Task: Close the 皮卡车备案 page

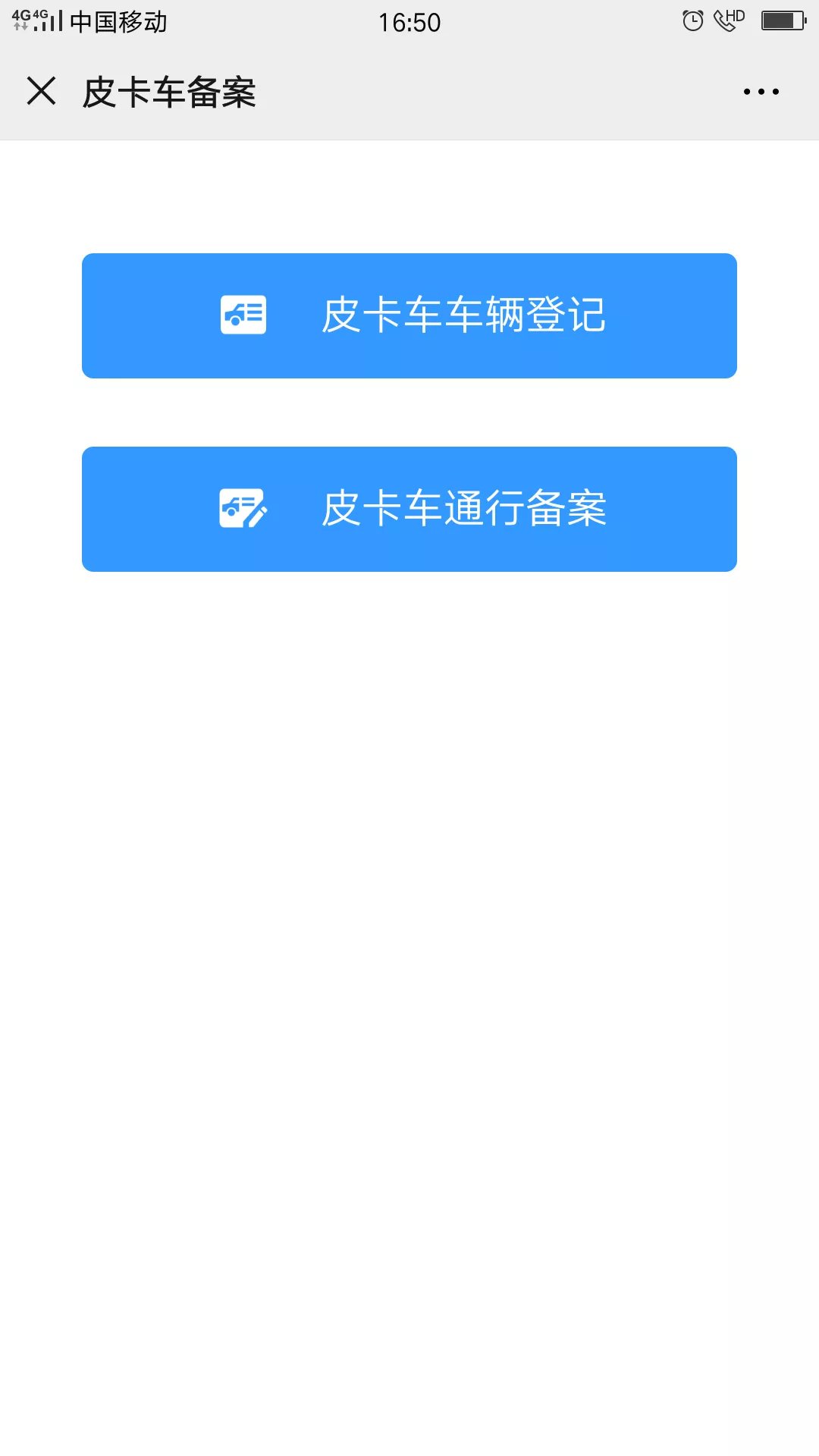Action: point(42,91)
